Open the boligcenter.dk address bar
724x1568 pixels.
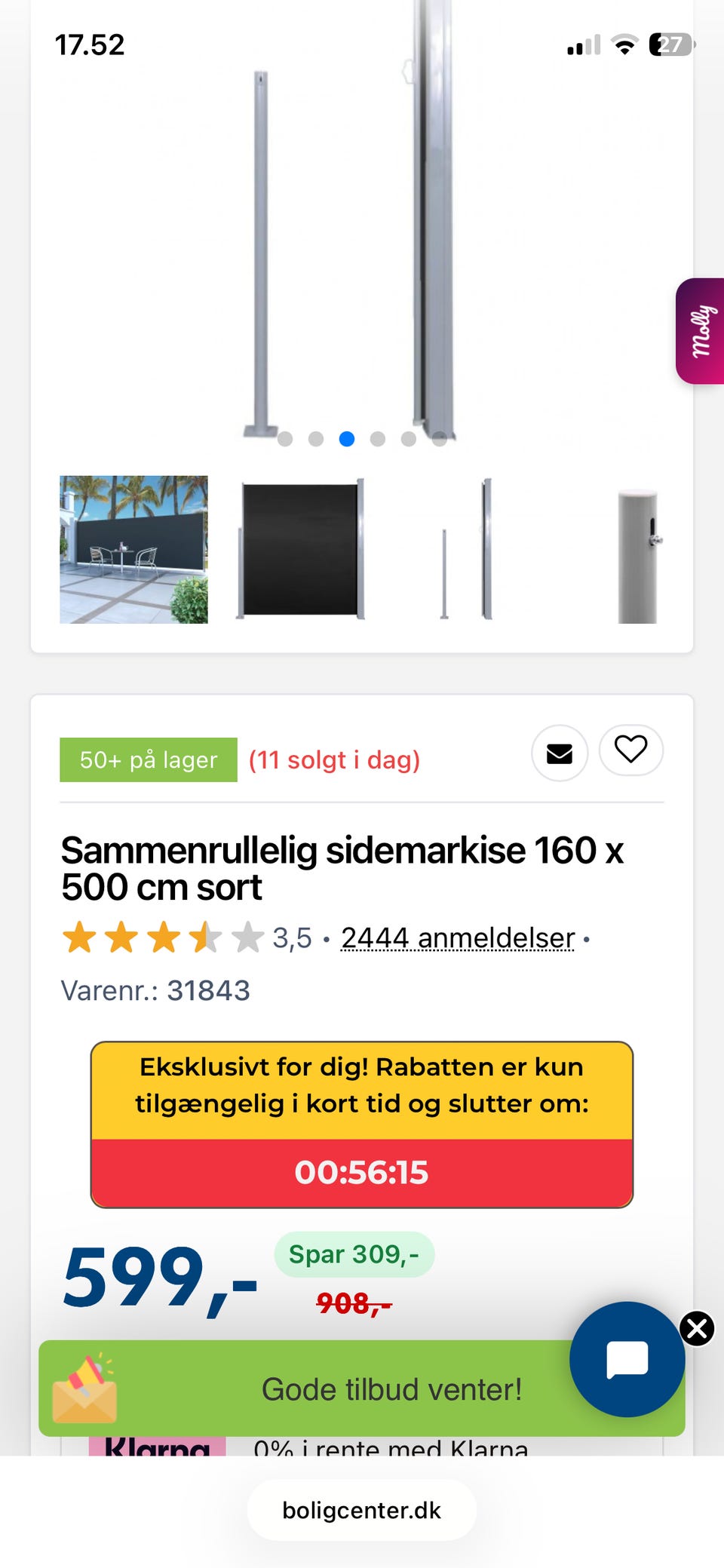tap(362, 1510)
